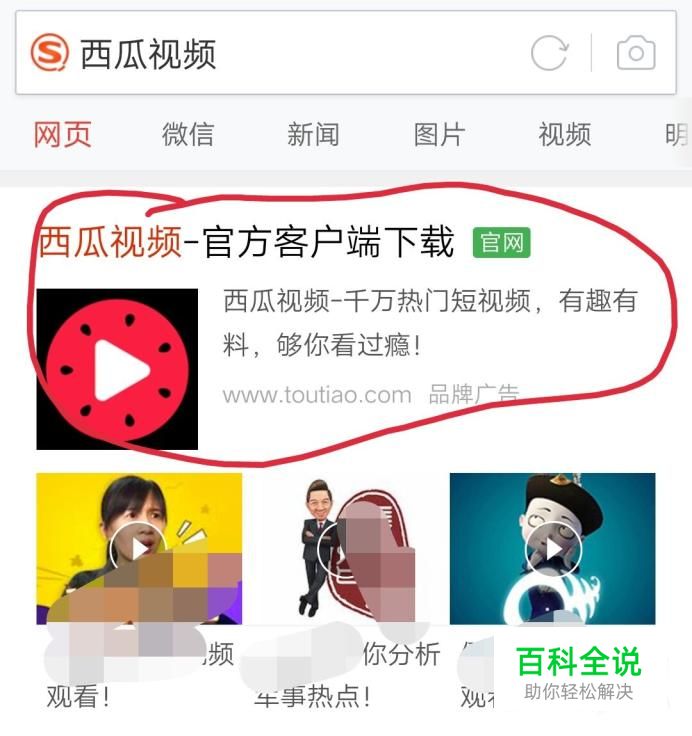
Task: Play the video with yellow background woman
Action: (x=138, y=547)
